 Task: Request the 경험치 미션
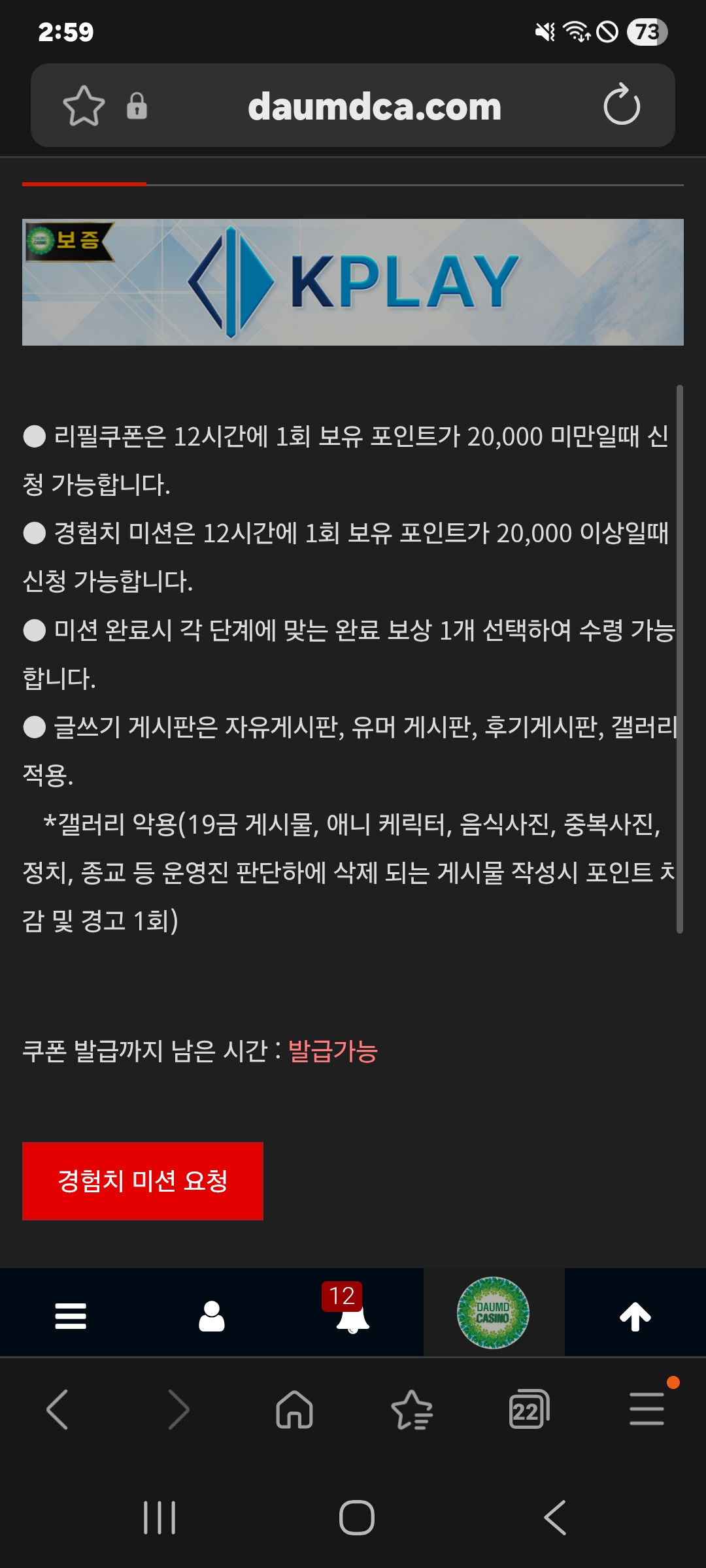(143, 1181)
